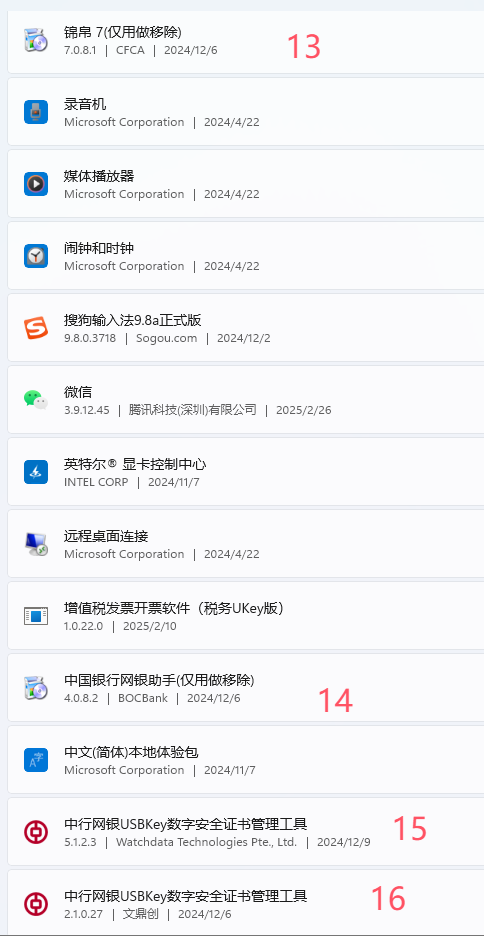Select the 媒体播放器 row
The image size is (484, 936).
pos(246,184)
